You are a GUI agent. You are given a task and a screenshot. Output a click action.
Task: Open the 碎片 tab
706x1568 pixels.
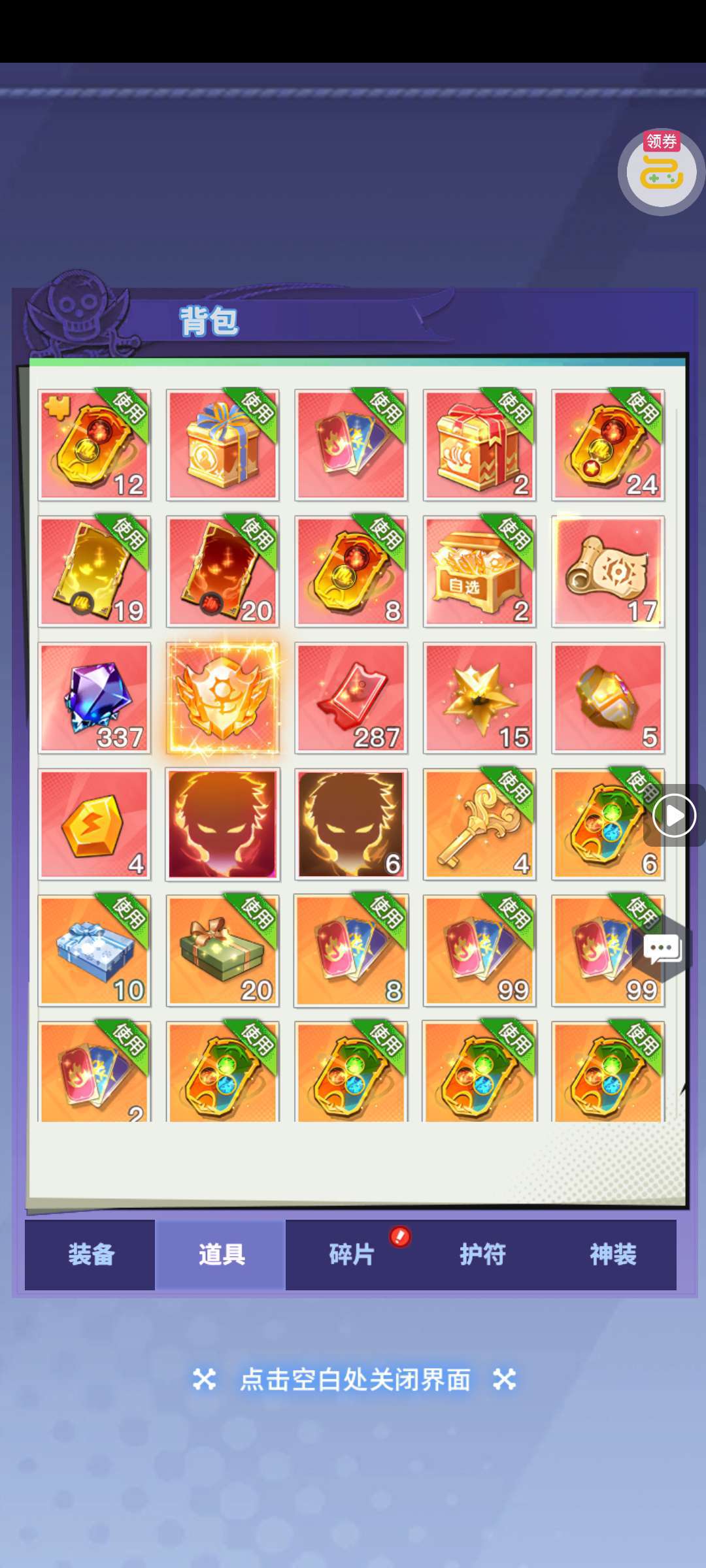coord(351,1254)
